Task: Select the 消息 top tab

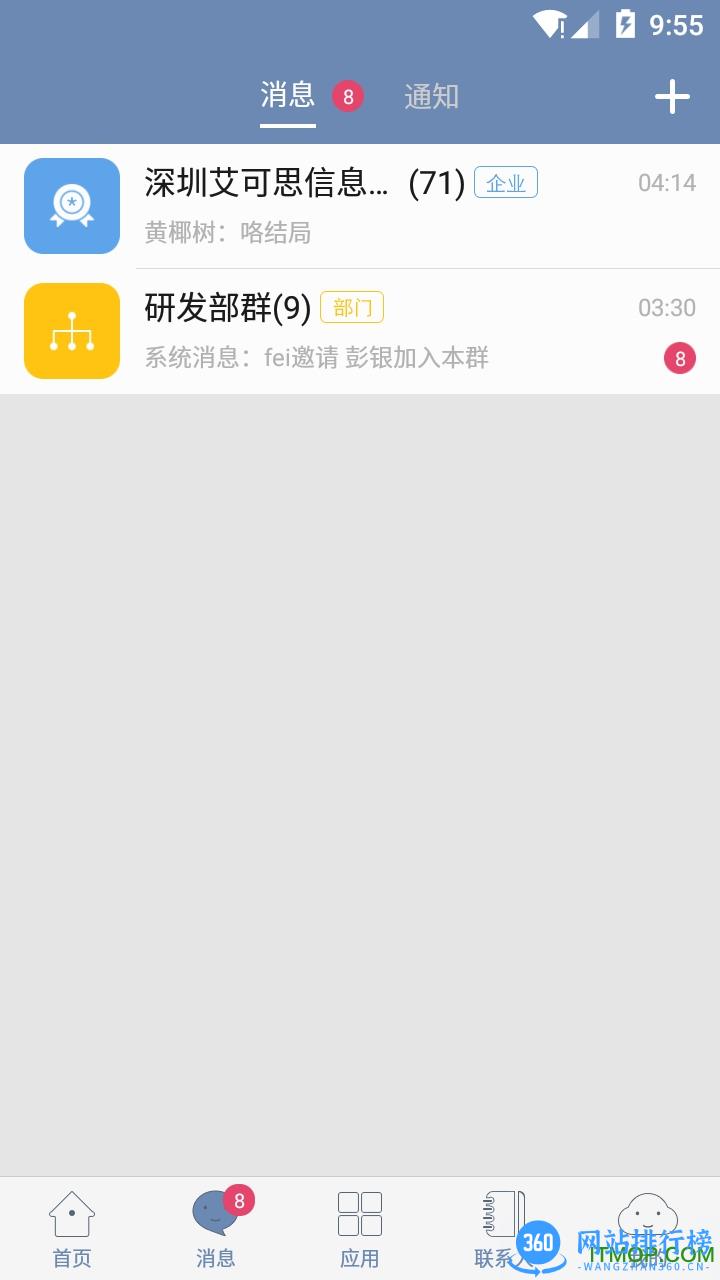Action: click(x=288, y=96)
